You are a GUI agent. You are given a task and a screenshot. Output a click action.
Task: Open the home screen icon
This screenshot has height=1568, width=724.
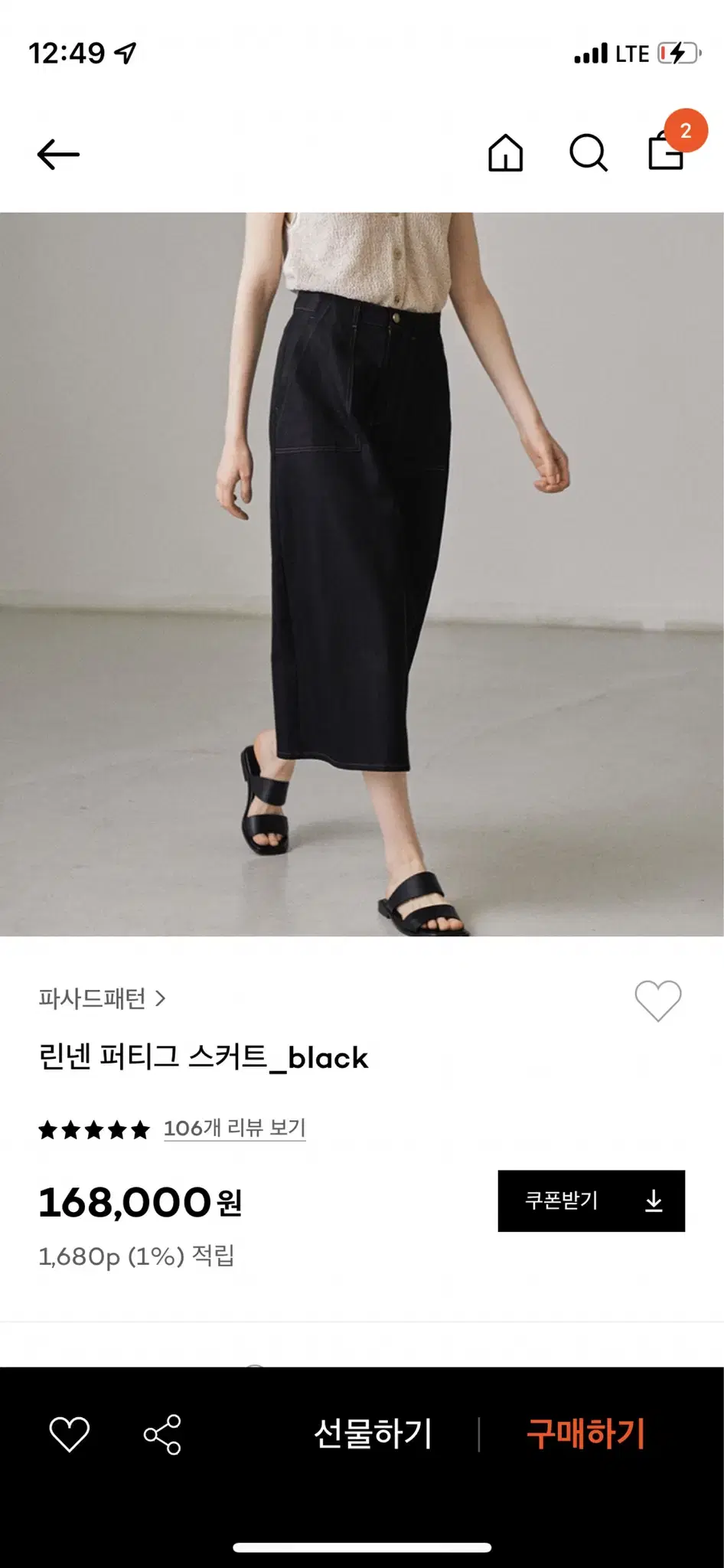pos(505,152)
